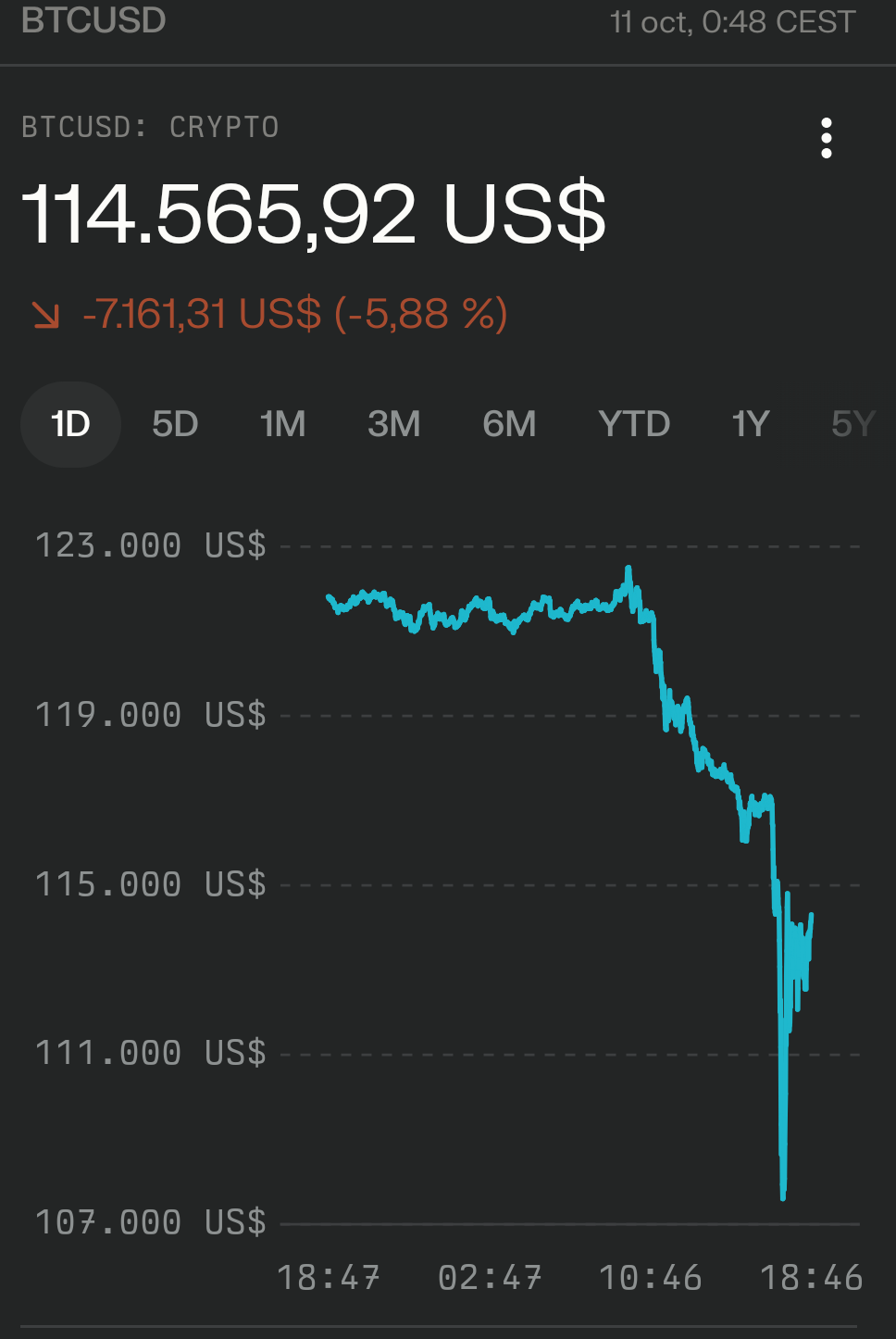Switch to the 3M range
The height and width of the screenshot is (1339, 896).
(393, 424)
